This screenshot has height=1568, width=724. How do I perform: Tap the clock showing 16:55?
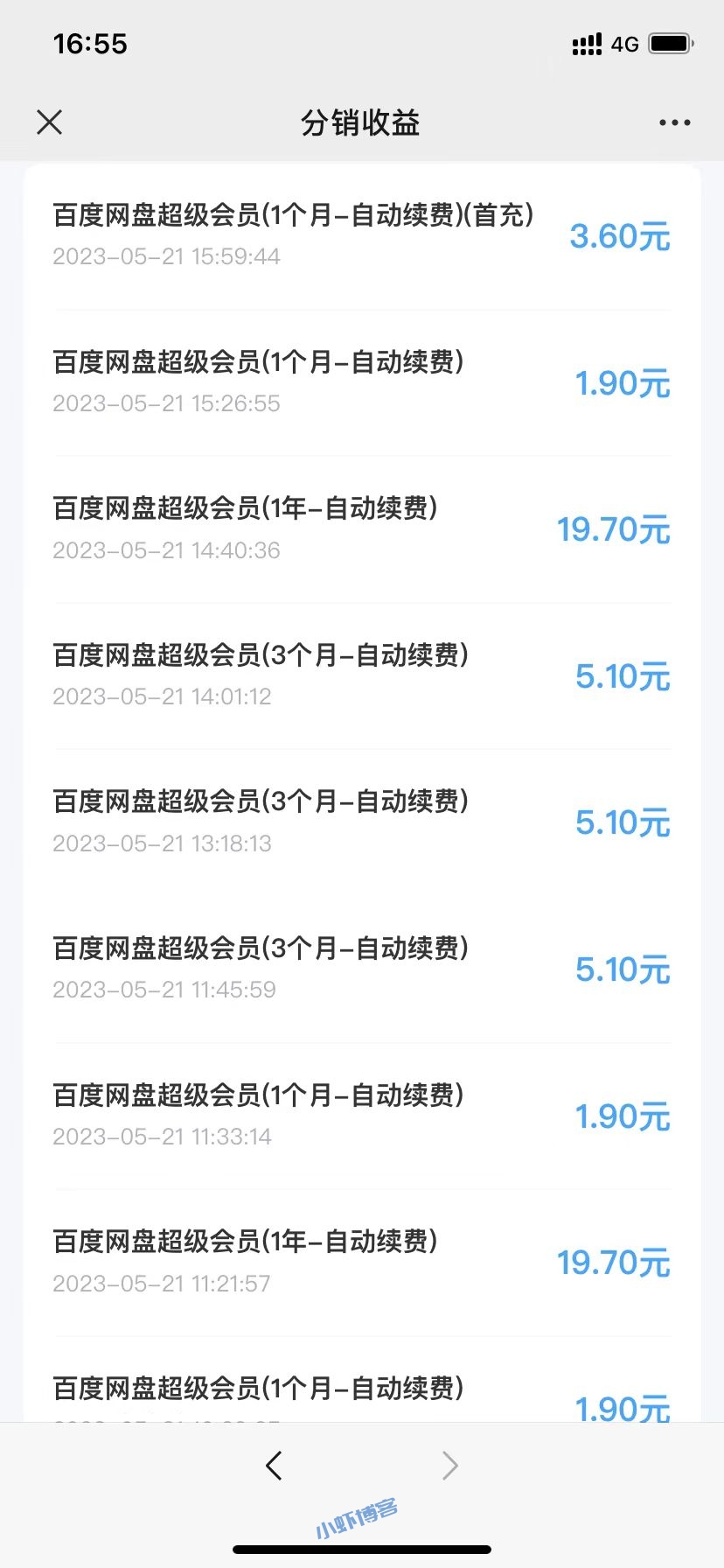tap(91, 44)
